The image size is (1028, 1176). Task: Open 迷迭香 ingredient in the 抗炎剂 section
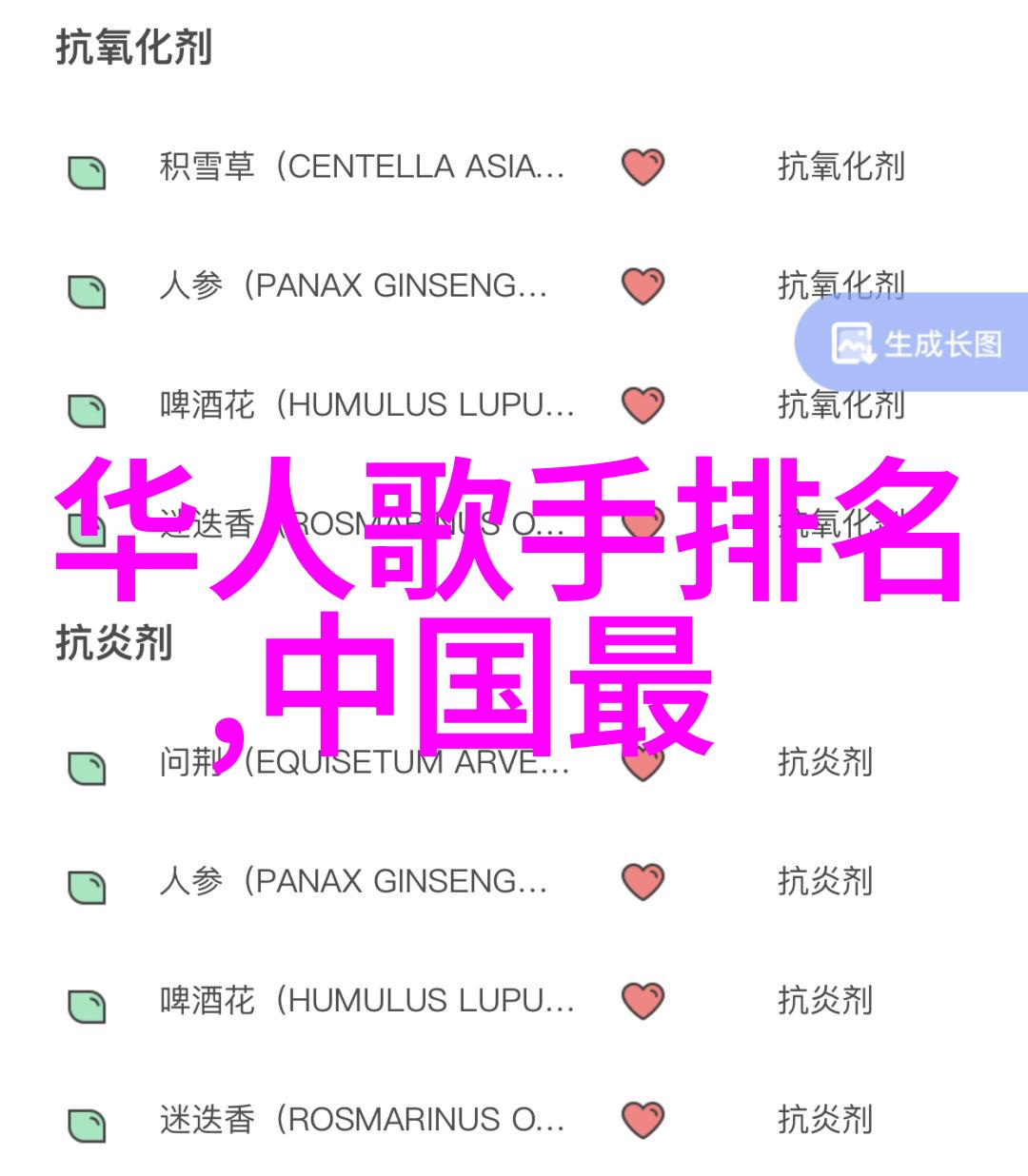pos(362,1120)
